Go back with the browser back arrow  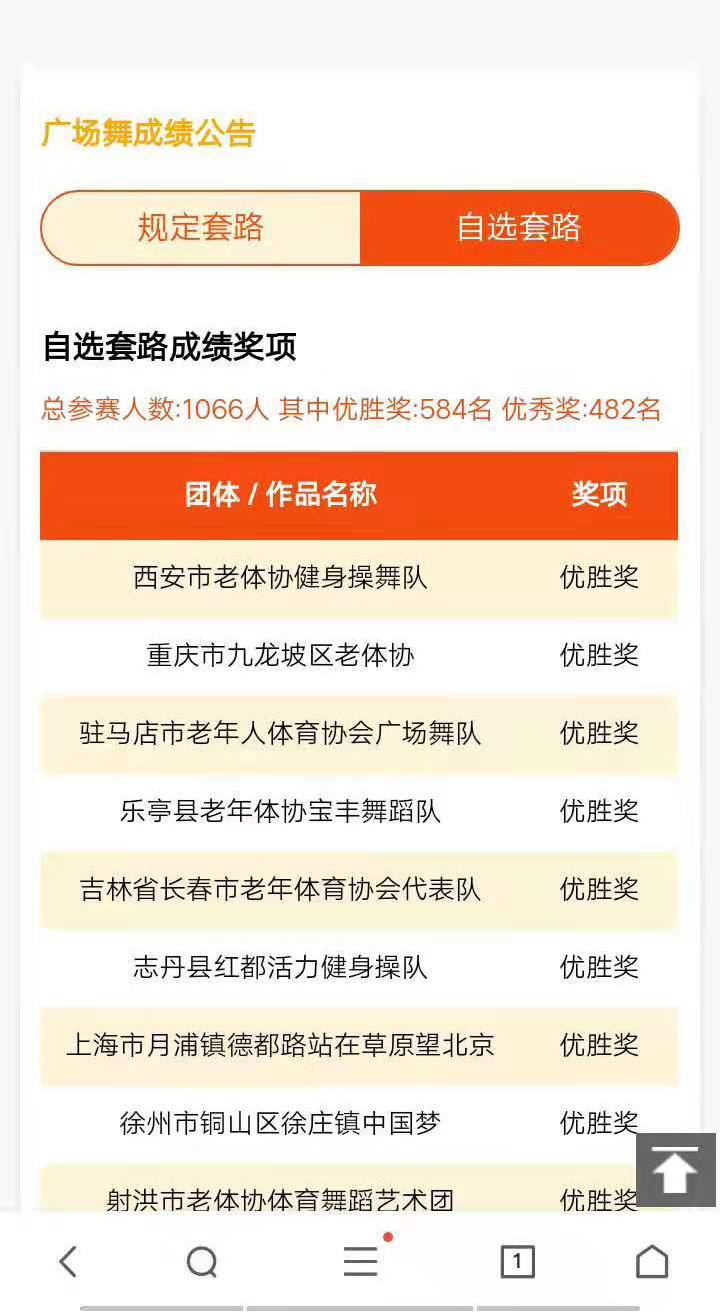pos(68,1262)
